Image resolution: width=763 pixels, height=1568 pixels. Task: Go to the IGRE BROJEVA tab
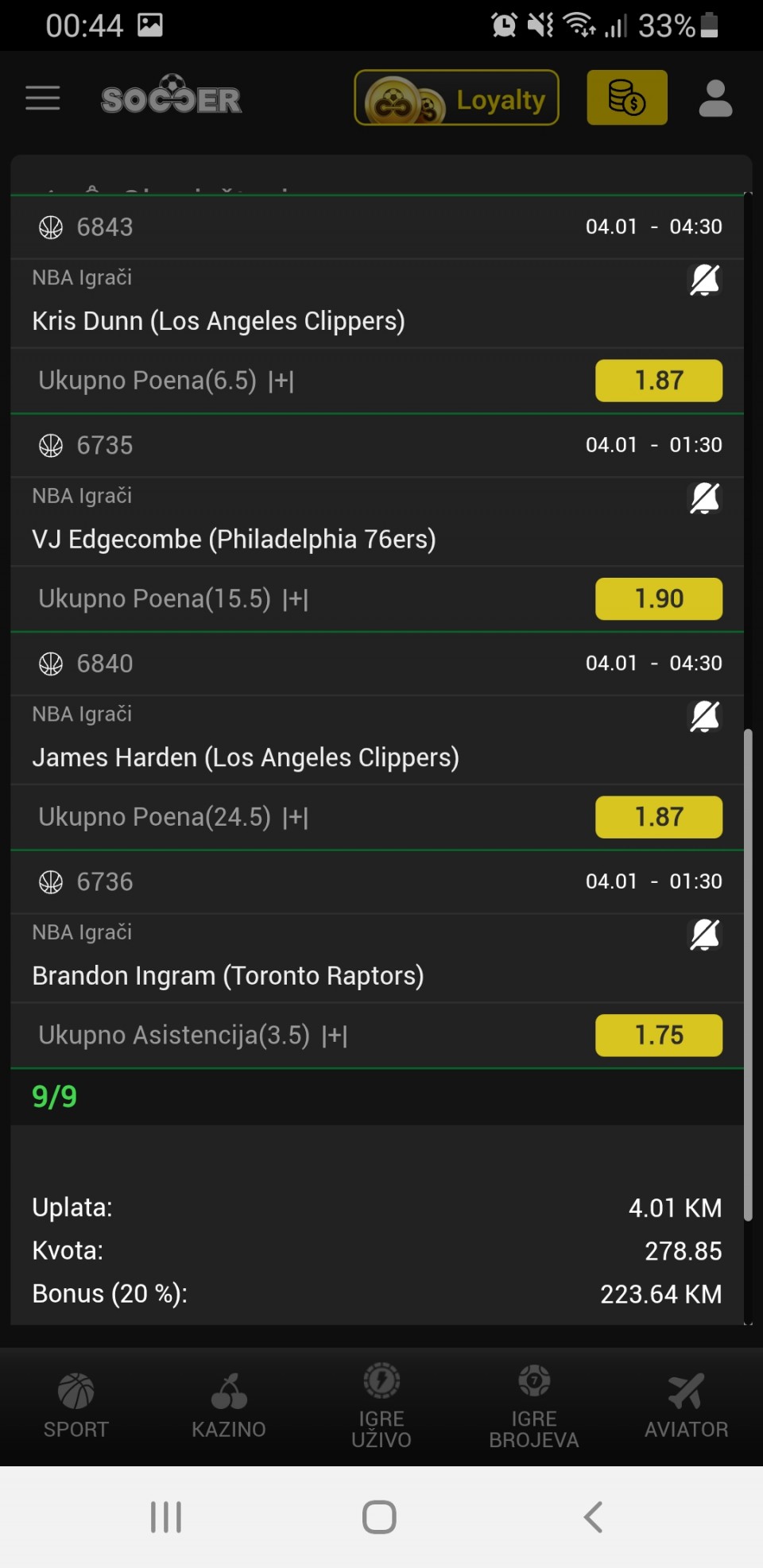[534, 1407]
